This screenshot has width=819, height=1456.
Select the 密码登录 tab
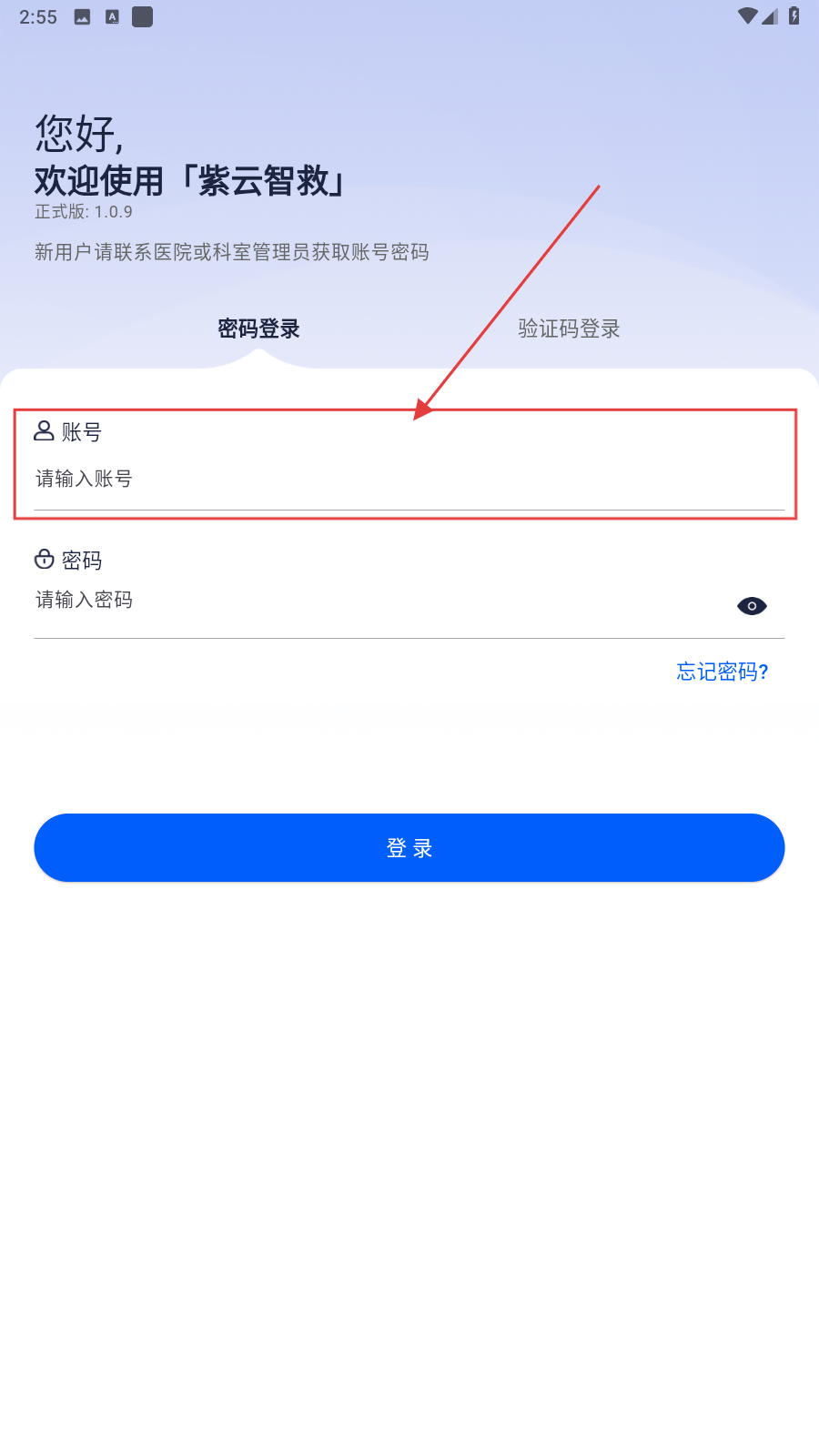coord(258,329)
